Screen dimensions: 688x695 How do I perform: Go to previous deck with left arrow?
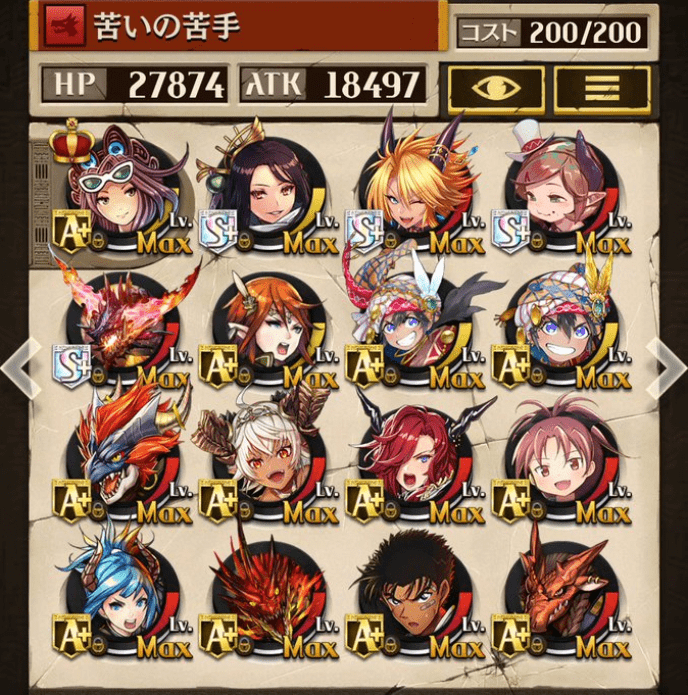[x=20, y=366]
